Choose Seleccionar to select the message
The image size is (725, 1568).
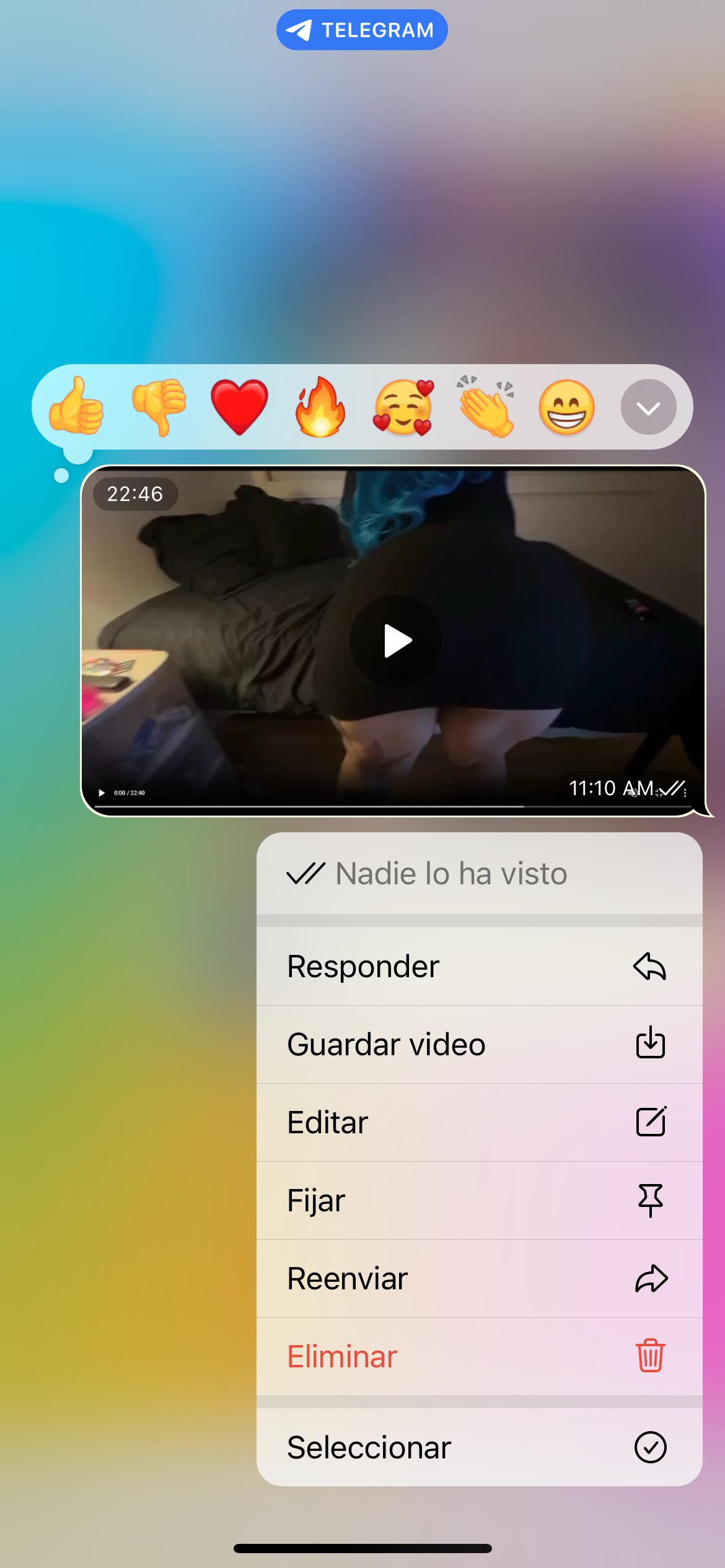point(479,1447)
